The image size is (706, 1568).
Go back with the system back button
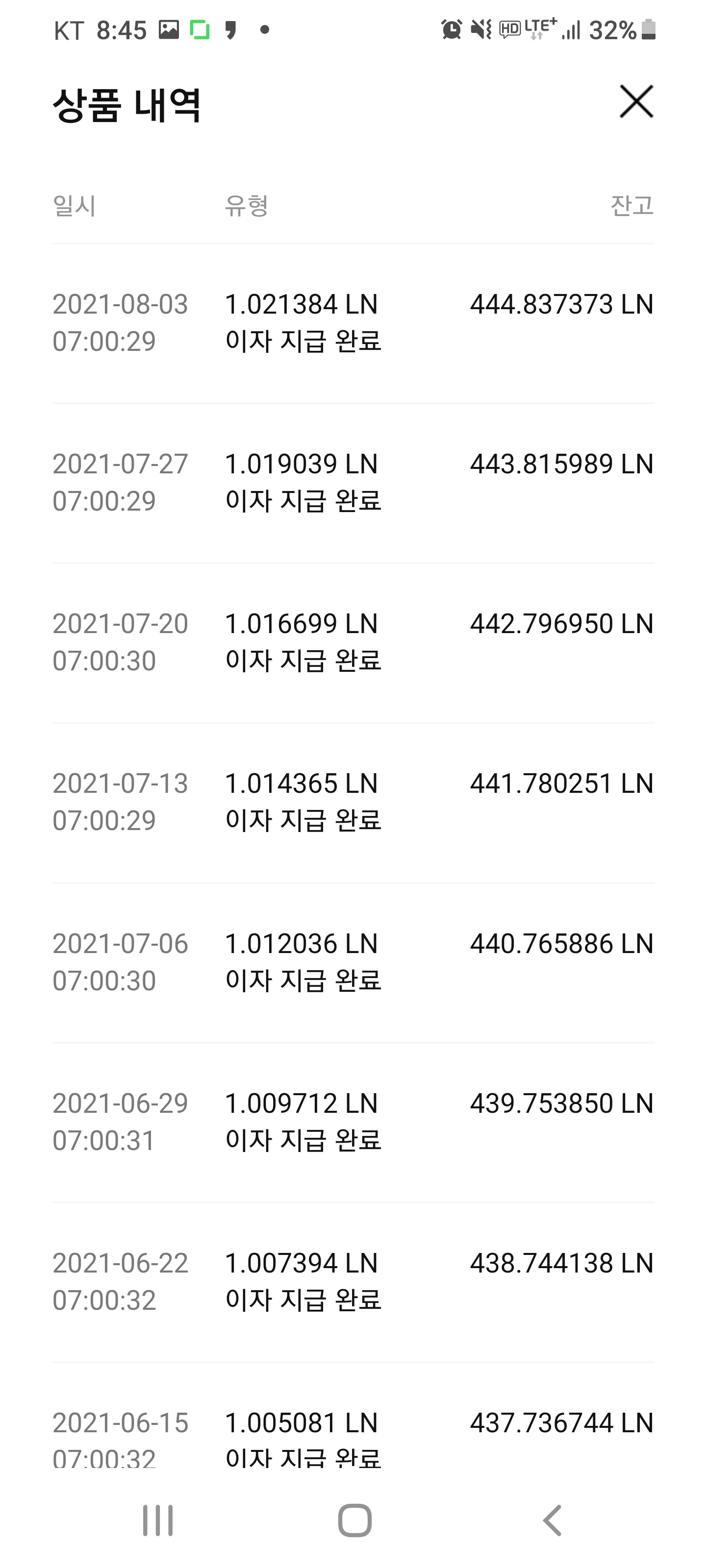click(x=552, y=1520)
